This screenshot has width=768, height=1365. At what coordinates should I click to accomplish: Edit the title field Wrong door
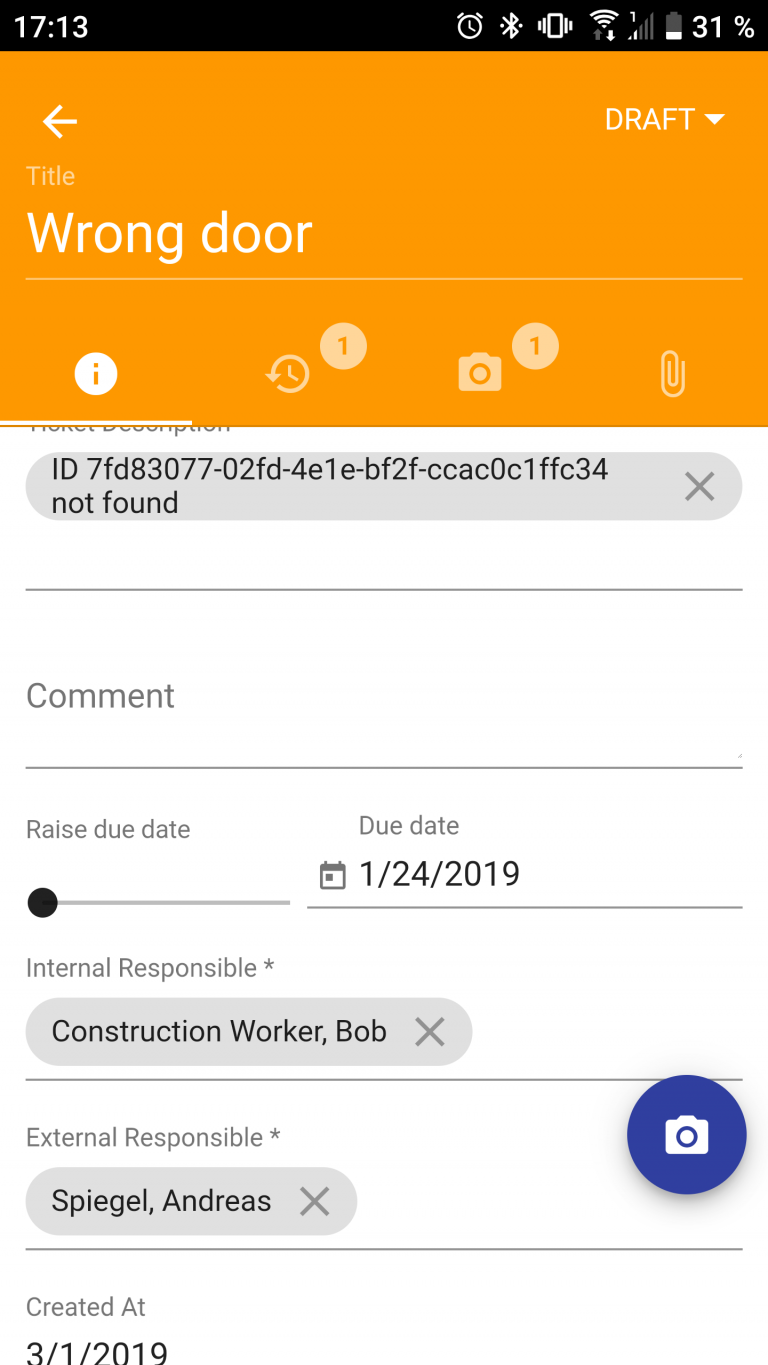pos(384,233)
